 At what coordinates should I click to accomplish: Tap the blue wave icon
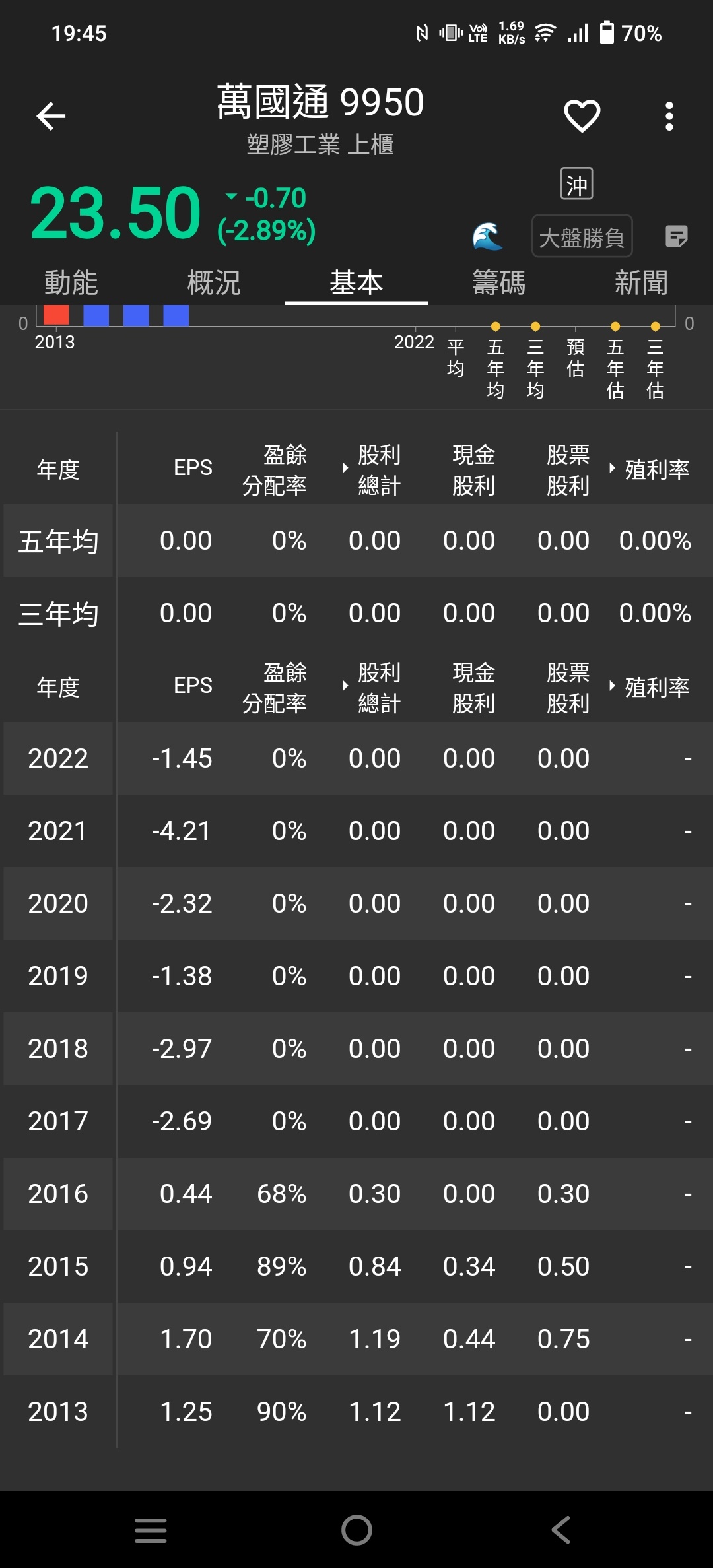487,236
